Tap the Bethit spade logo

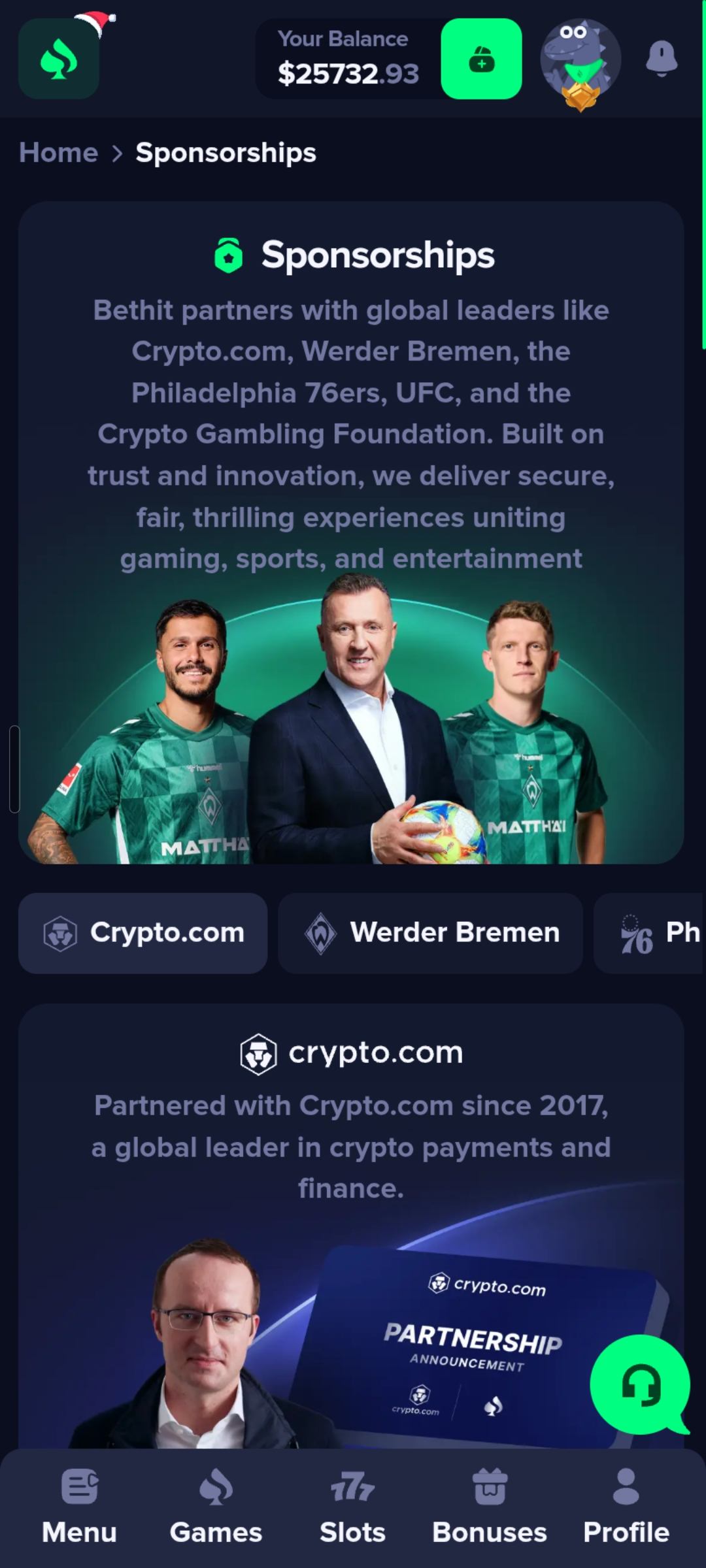[x=59, y=59]
